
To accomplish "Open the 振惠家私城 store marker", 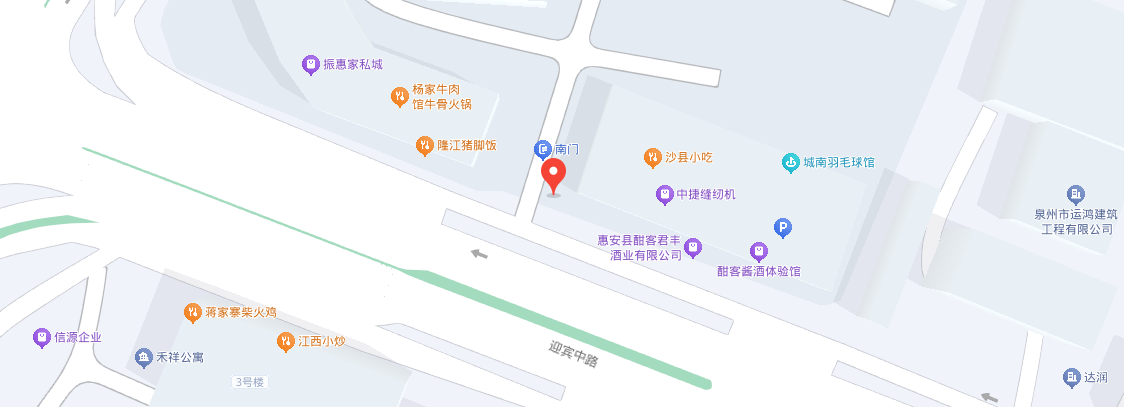I will 311,65.
